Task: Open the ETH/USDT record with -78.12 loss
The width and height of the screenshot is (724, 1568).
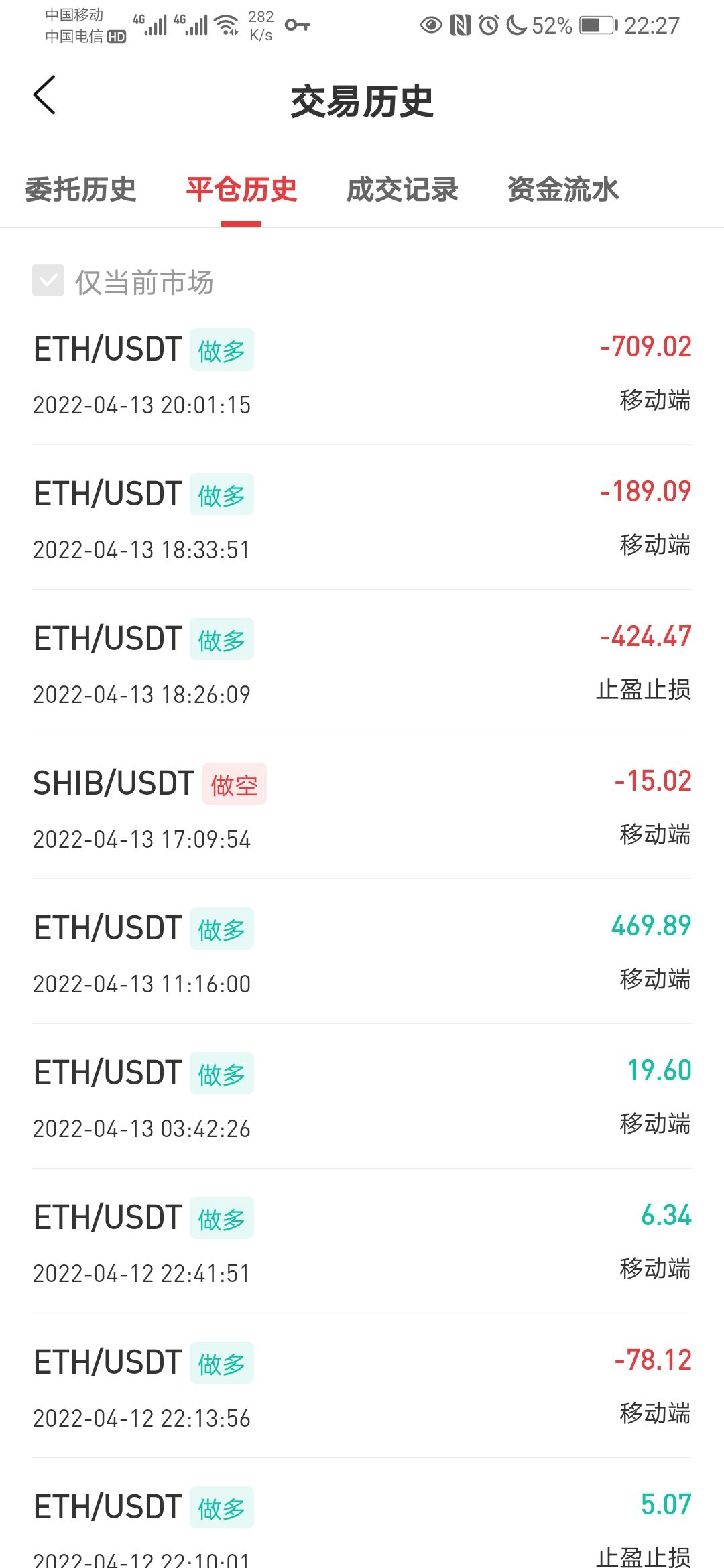Action: pos(362,1386)
